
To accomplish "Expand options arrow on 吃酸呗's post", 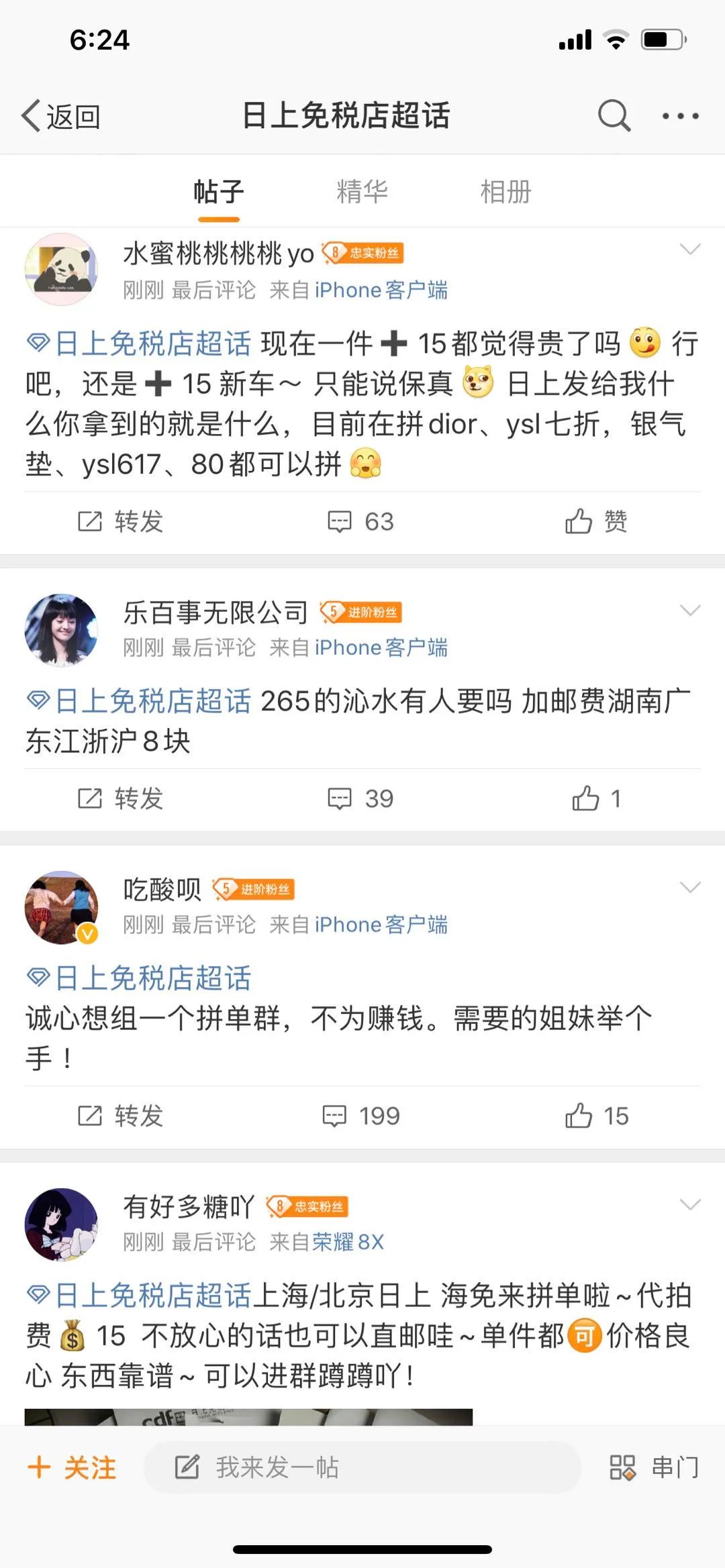I will (x=689, y=886).
